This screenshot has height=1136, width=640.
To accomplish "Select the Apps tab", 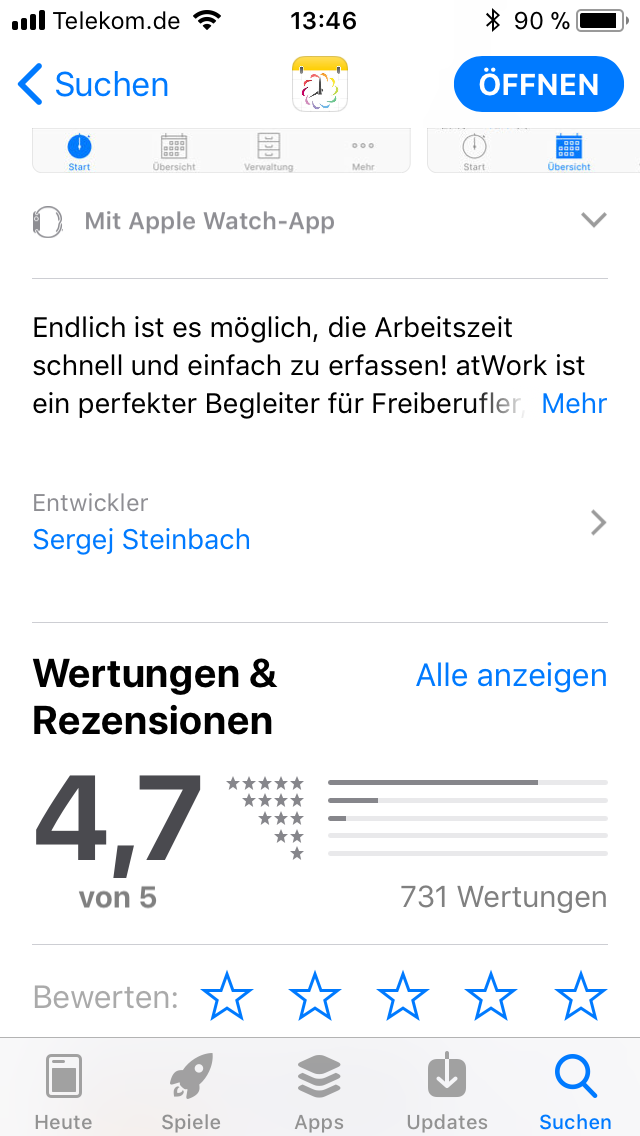I will tap(319, 1091).
